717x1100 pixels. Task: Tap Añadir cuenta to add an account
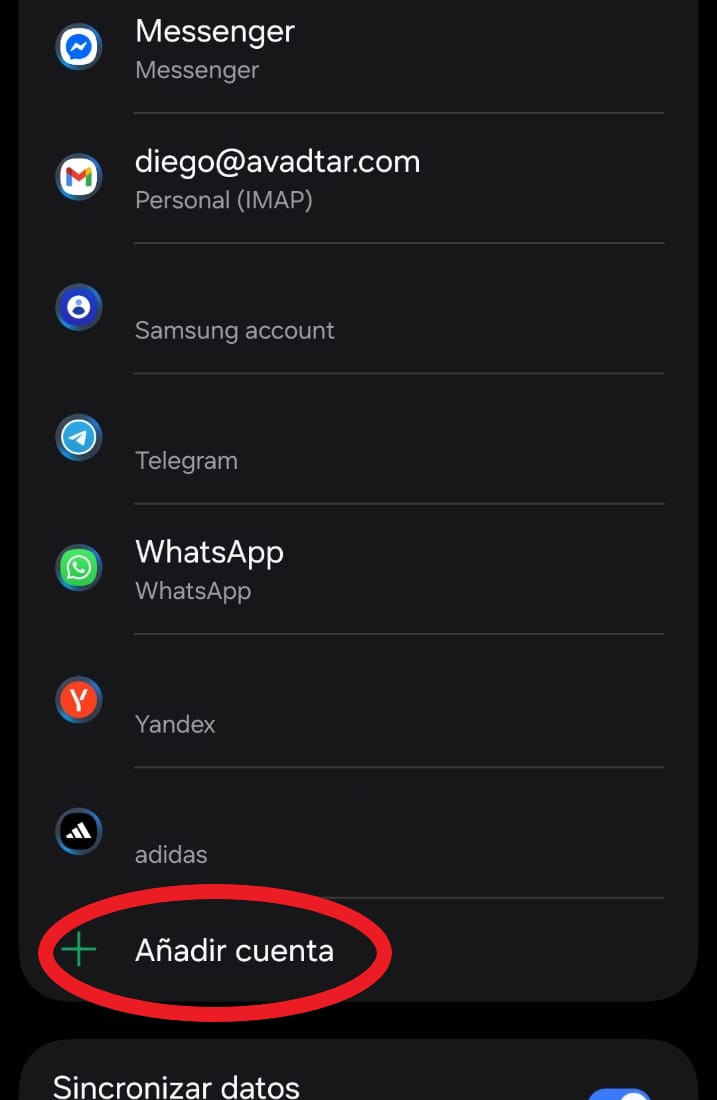[x=234, y=950]
